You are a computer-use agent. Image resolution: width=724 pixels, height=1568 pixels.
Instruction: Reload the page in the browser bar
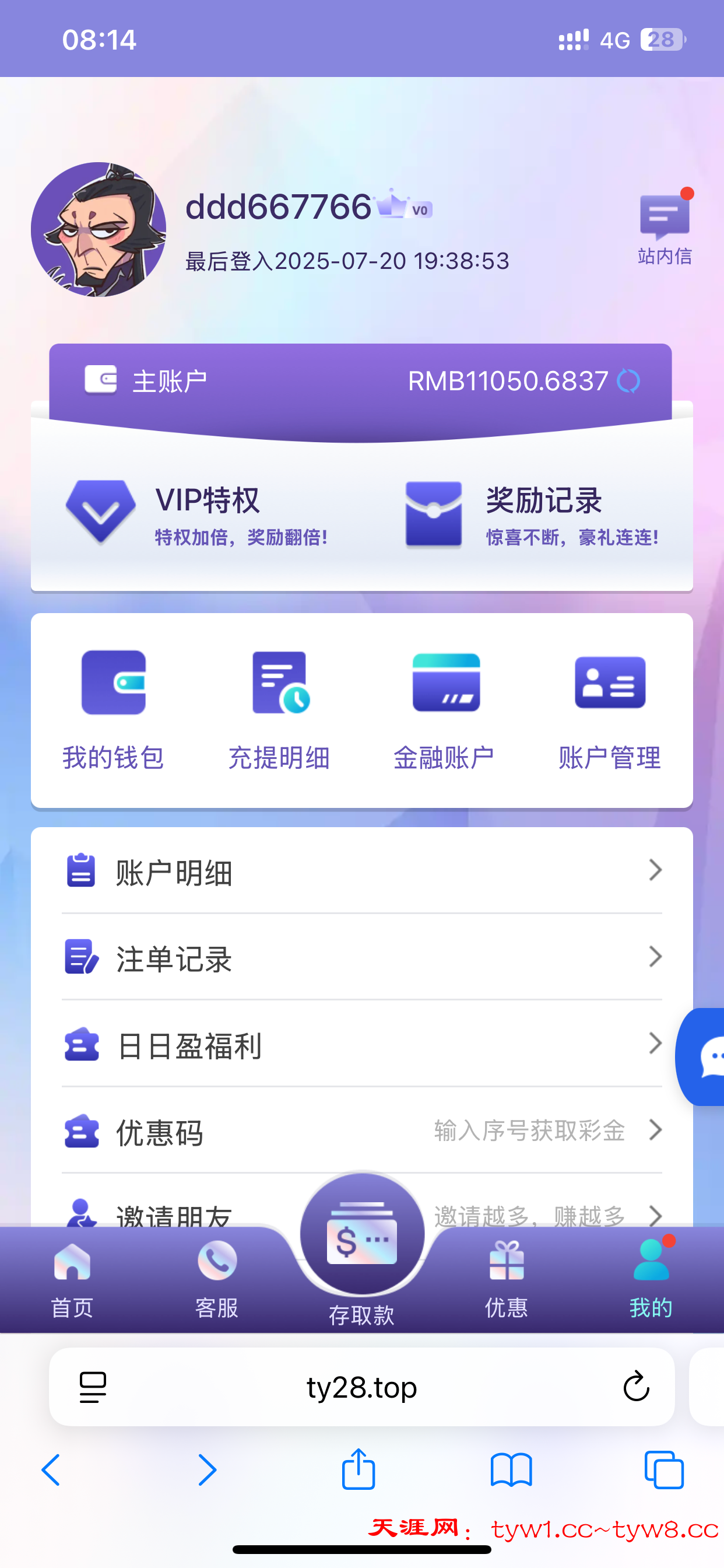point(637,1387)
